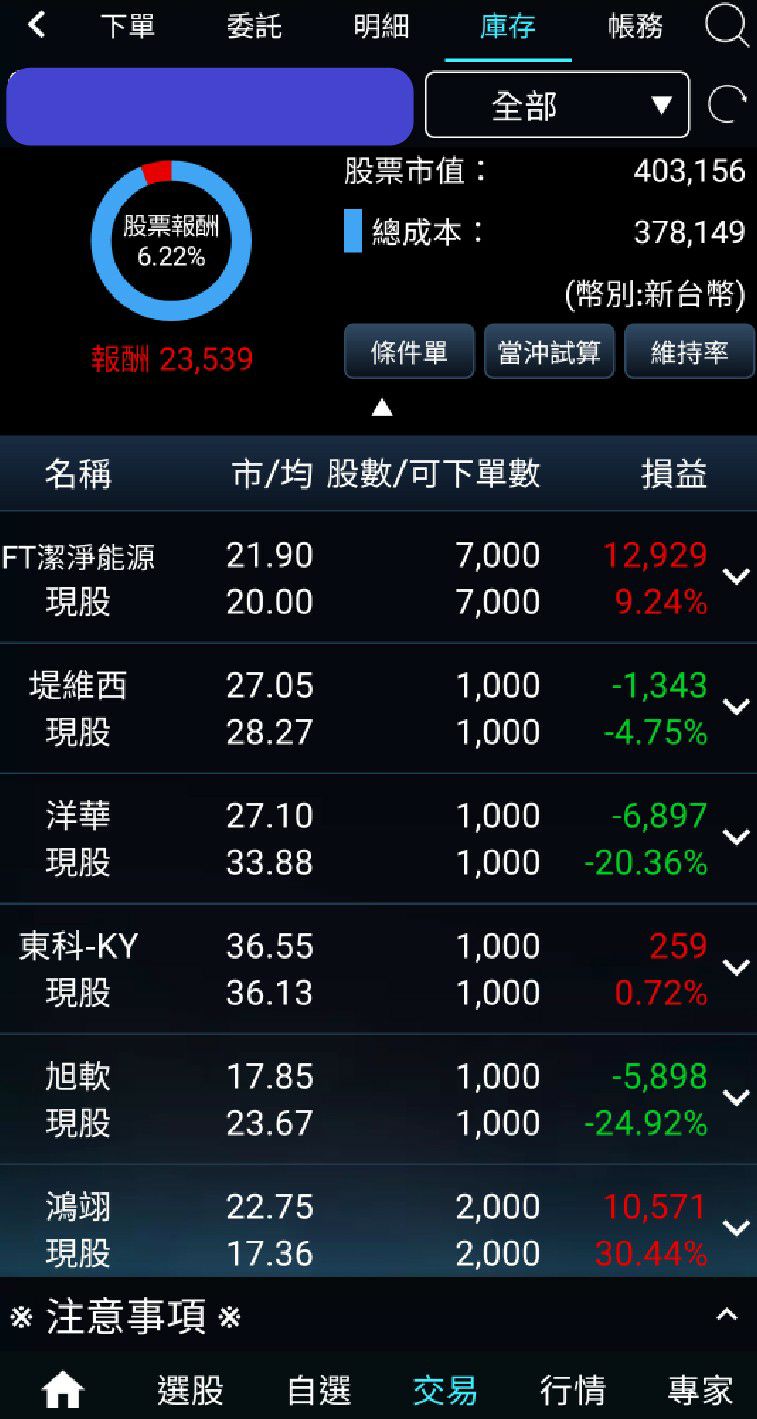Refresh the inventory with the reload icon
The image size is (757, 1419).
click(x=726, y=105)
